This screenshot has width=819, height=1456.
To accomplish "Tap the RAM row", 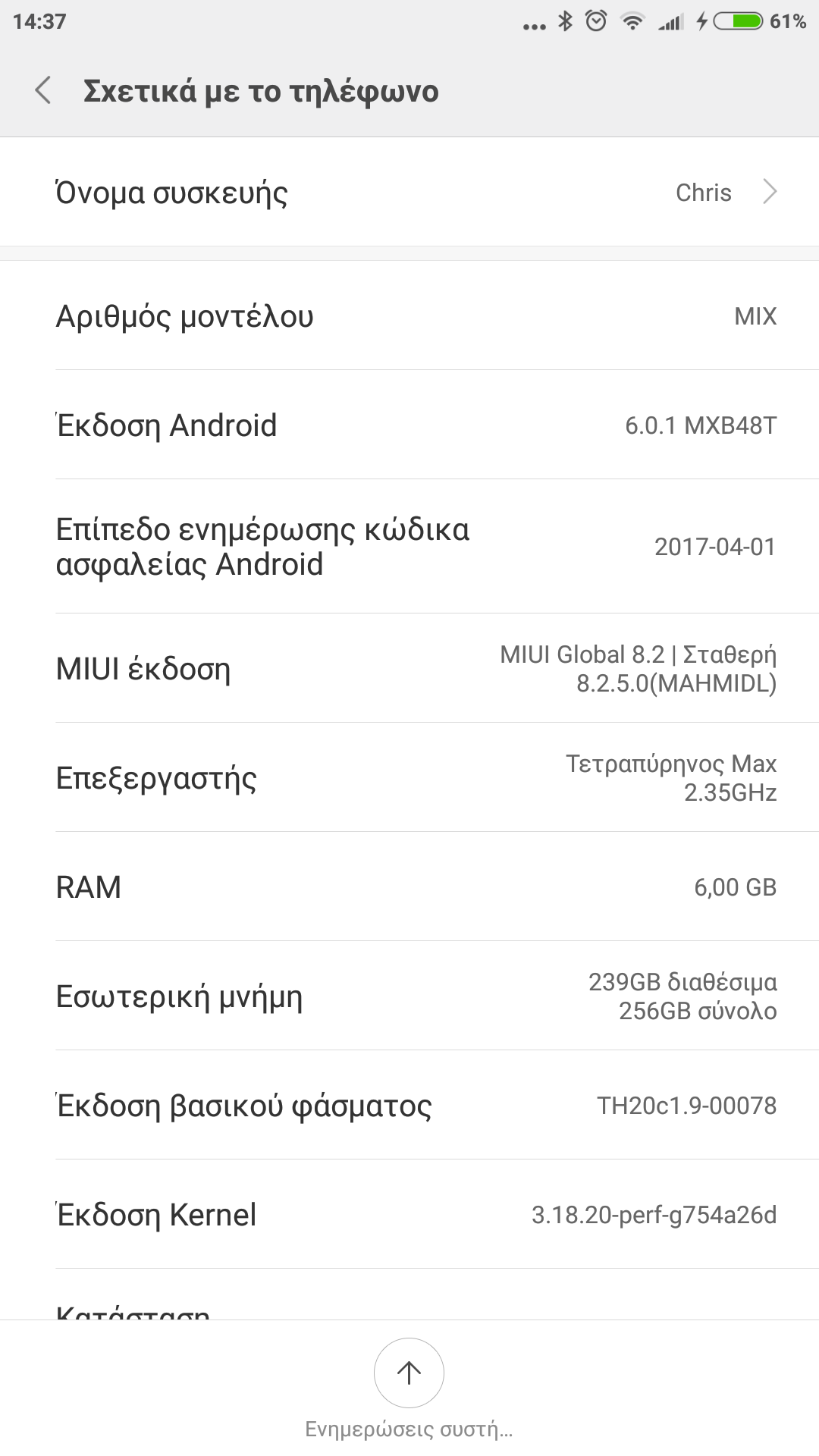I will [409, 887].
